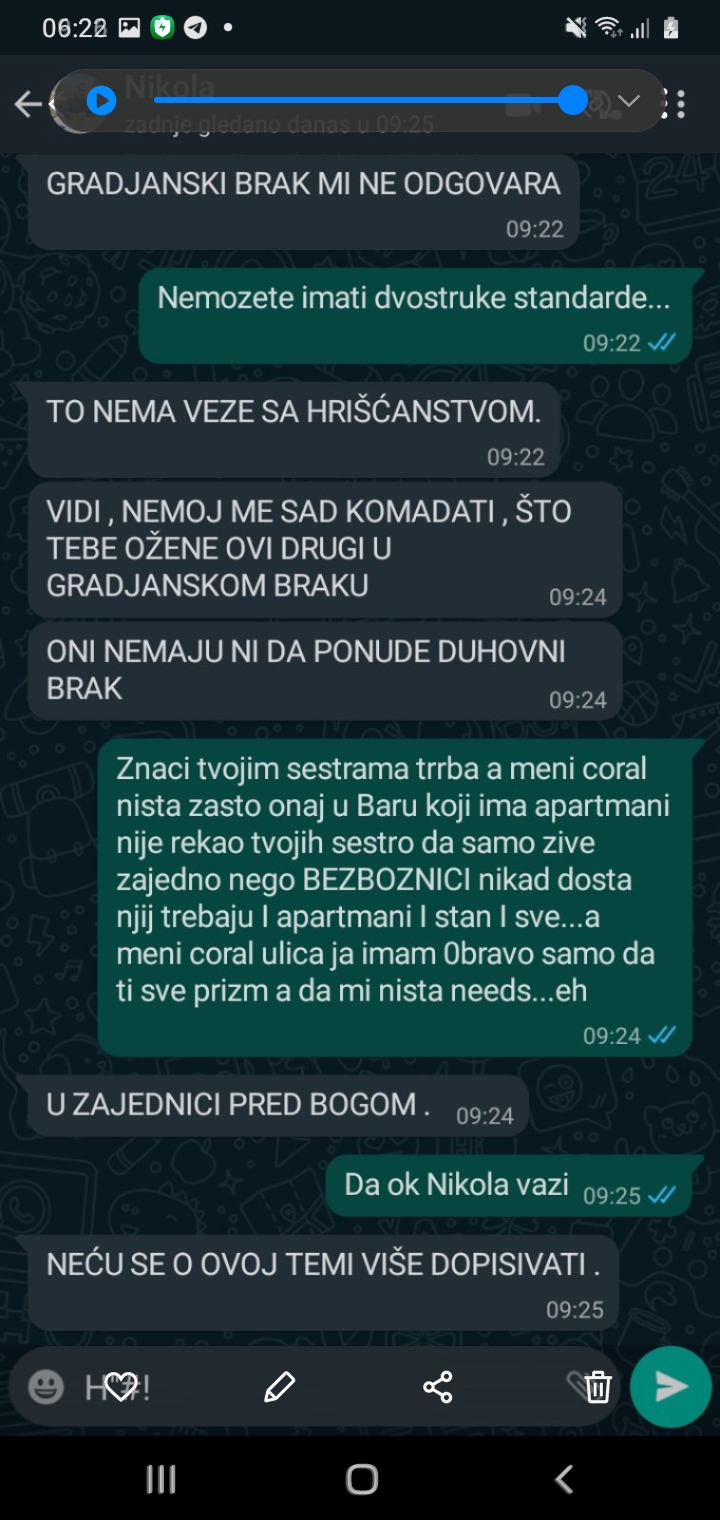Open the three-dot overflow menu
Image resolution: width=720 pixels, height=1520 pixels.
680,104
